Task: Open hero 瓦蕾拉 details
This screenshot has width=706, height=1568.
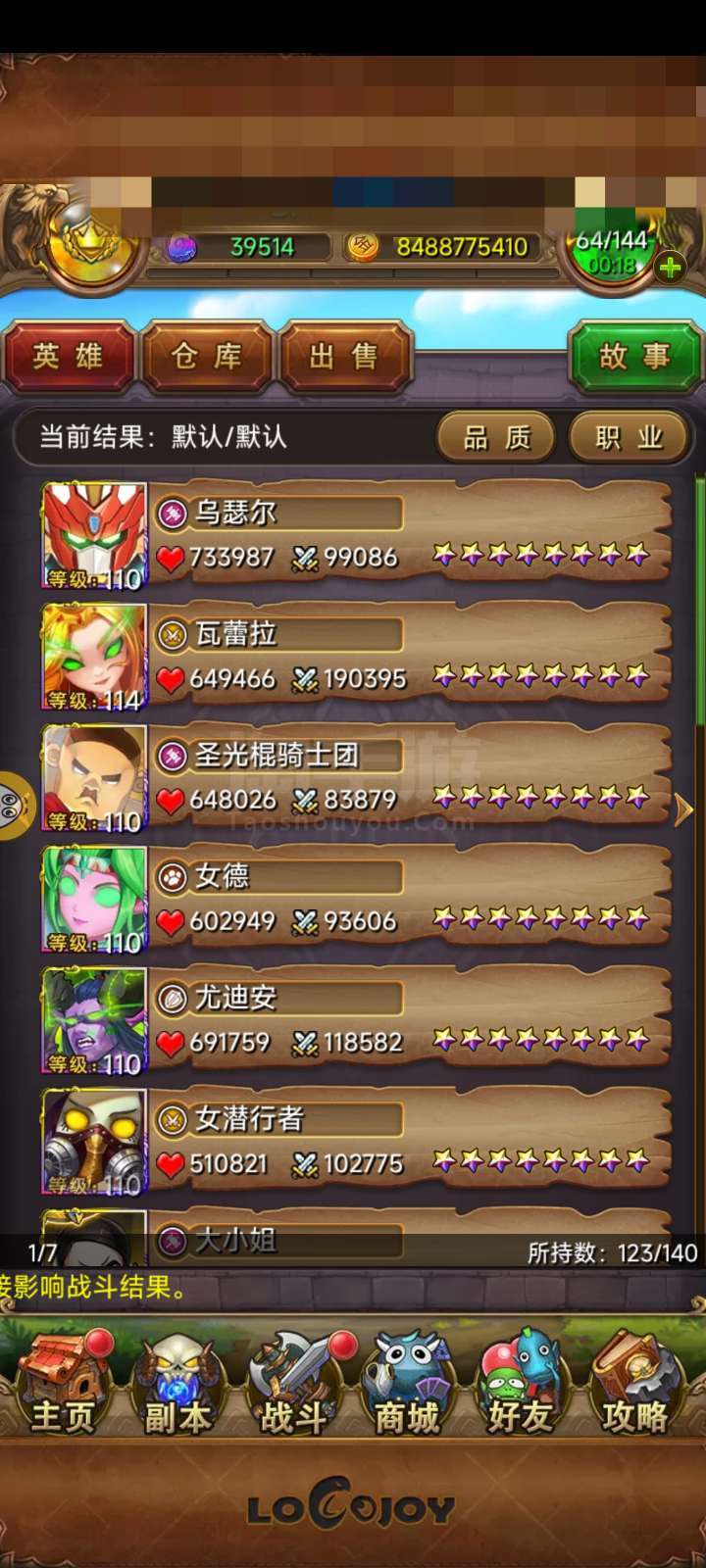Action: pyautogui.click(x=357, y=658)
